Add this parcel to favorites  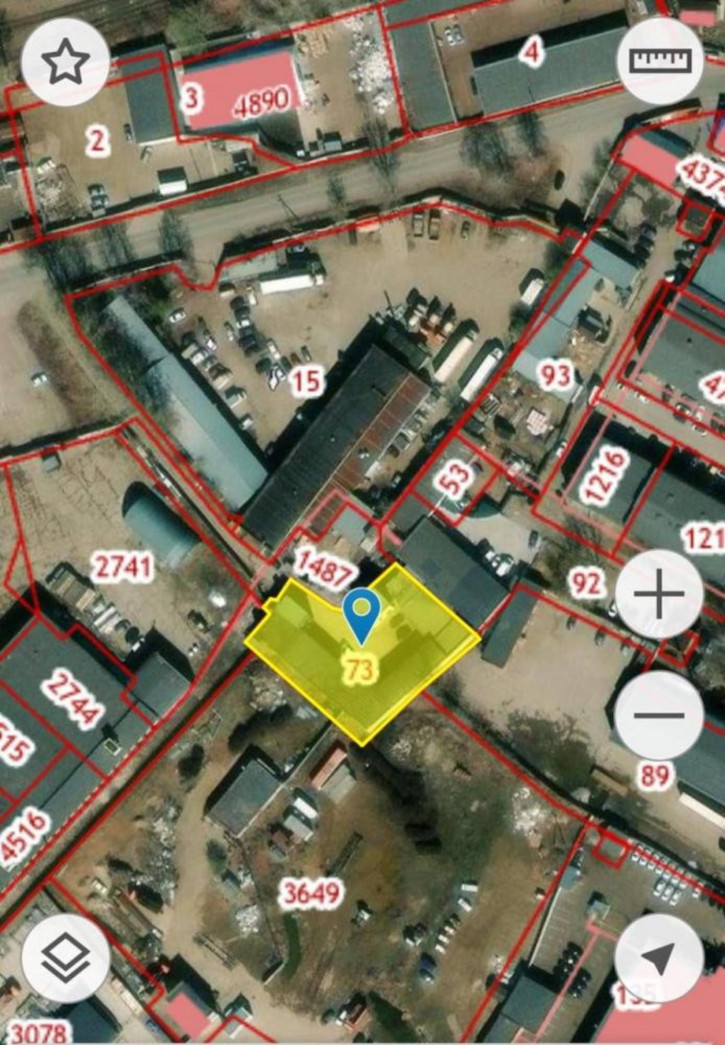tap(66, 62)
